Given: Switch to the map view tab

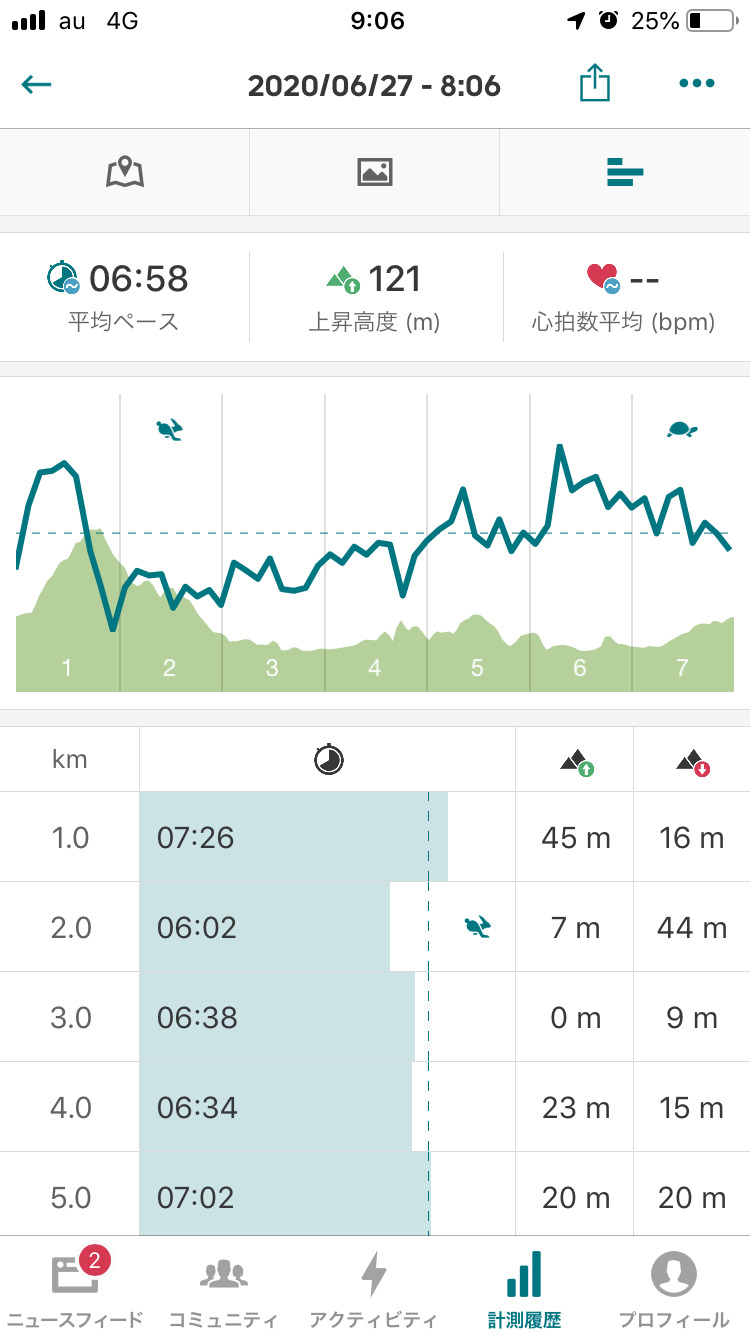Looking at the screenshot, I should coord(125,172).
